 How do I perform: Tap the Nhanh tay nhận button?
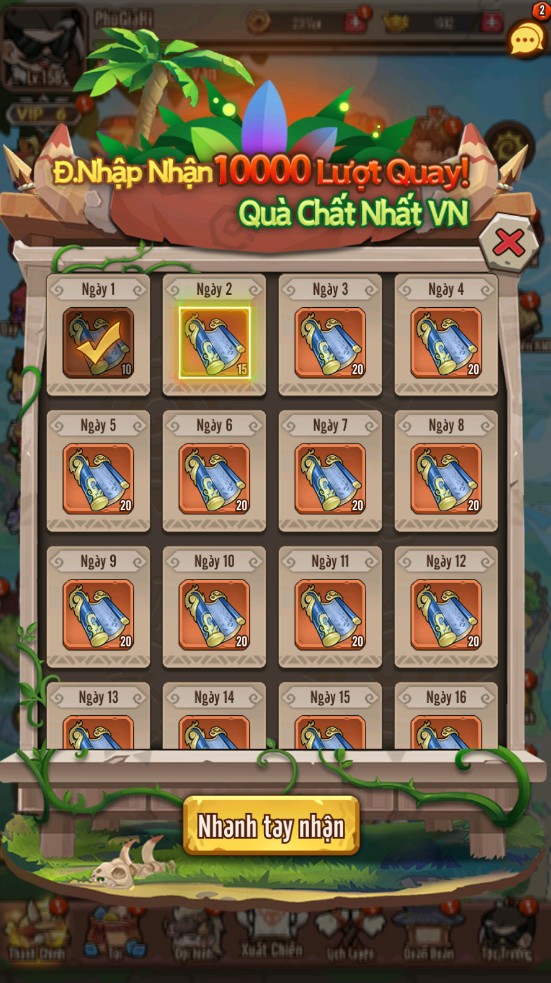tap(271, 826)
